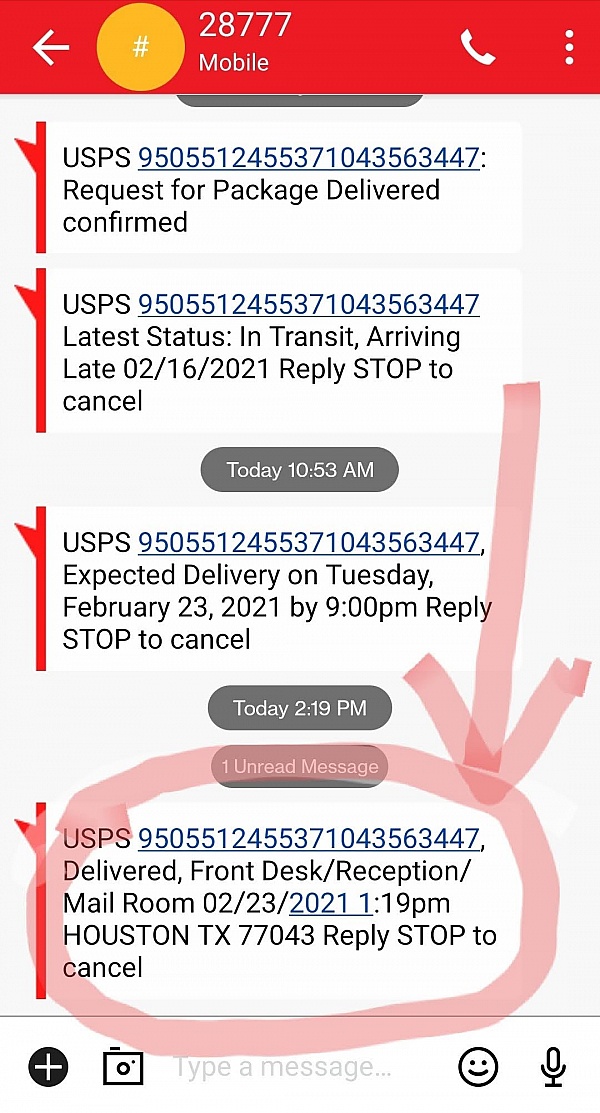Open the contact avatar for 28777

tap(141, 47)
